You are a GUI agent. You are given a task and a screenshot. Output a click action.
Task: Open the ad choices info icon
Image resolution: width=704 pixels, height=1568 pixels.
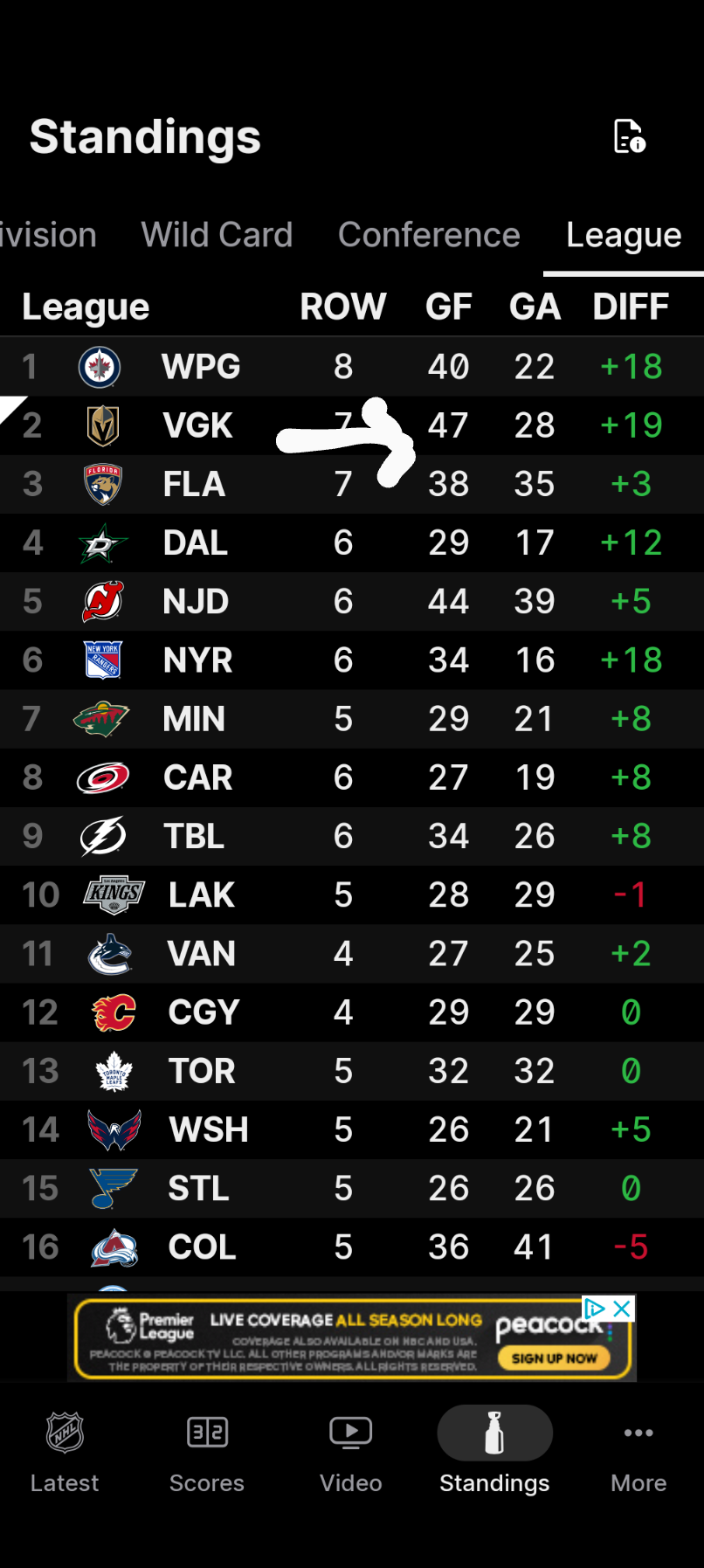coord(596,1308)
